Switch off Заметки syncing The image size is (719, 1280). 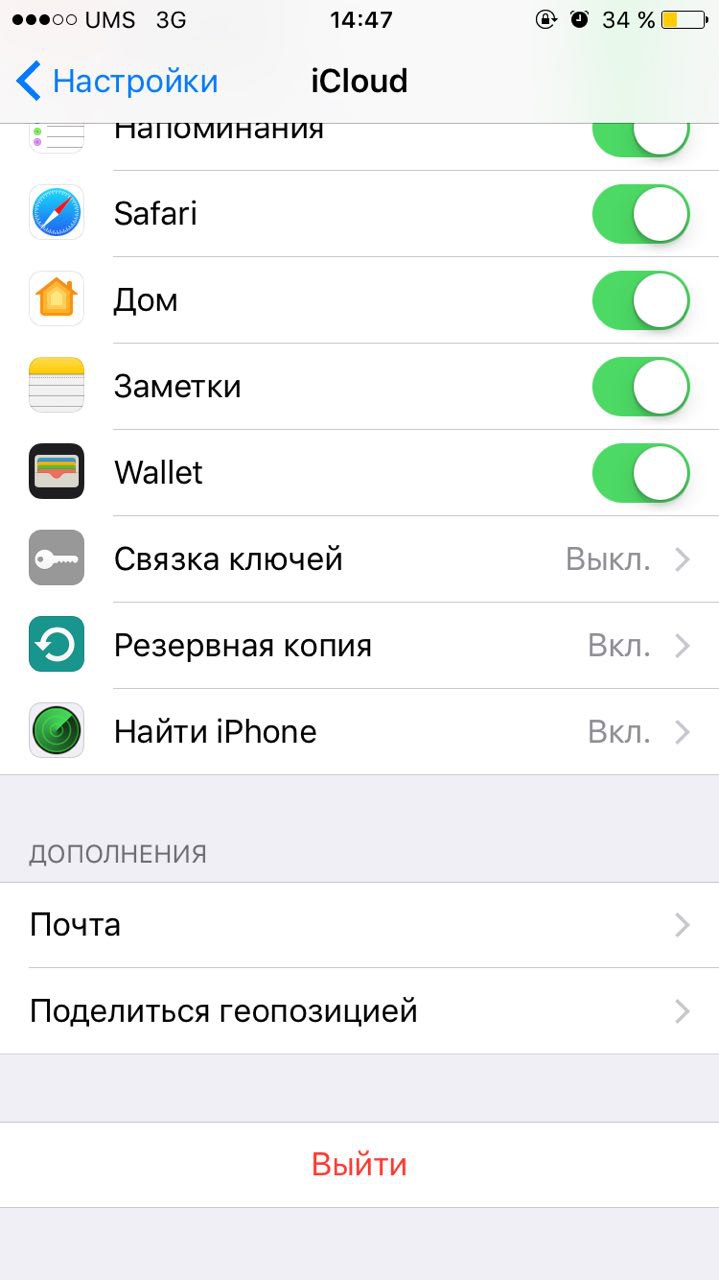tap(641, 386)
